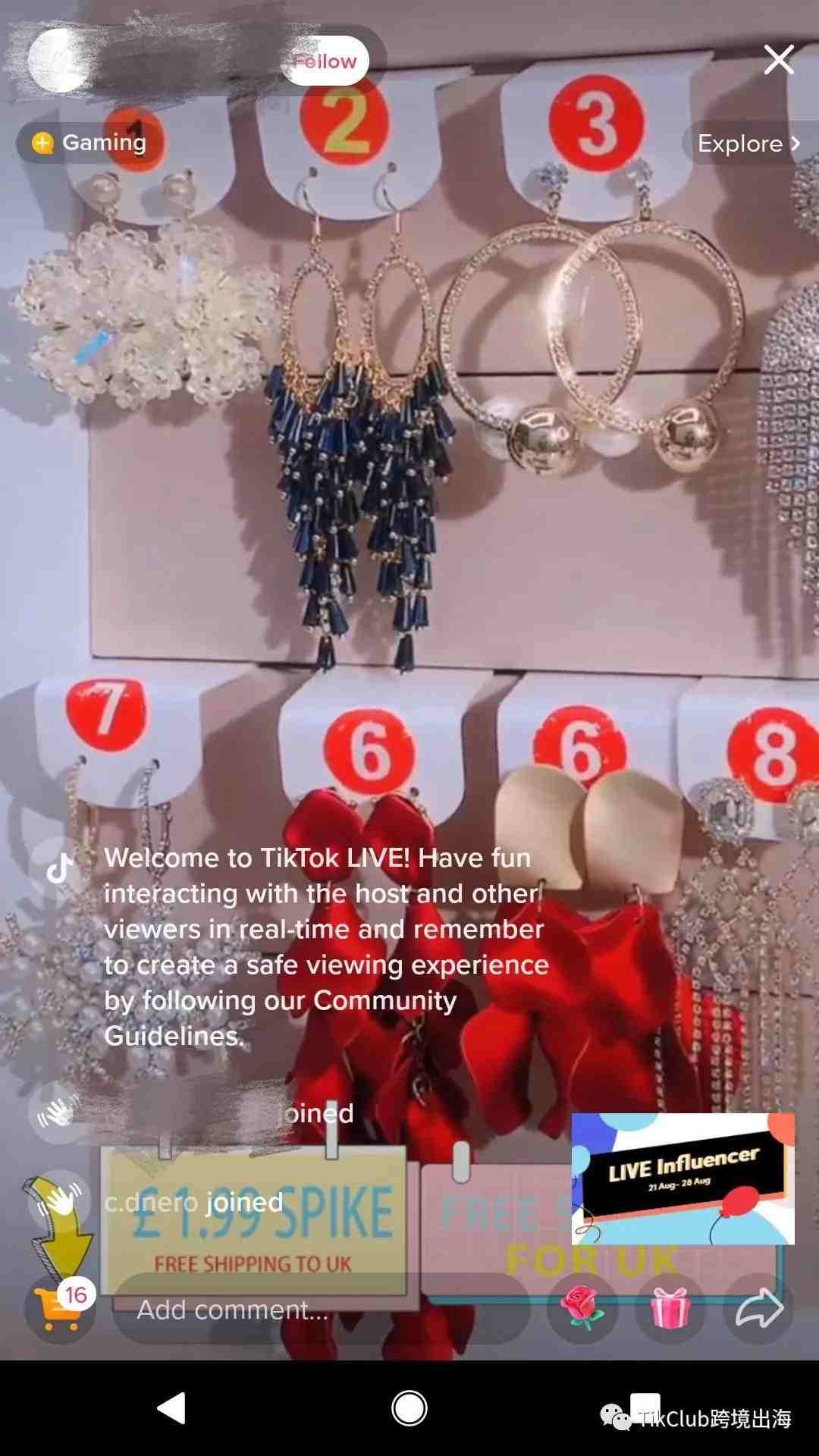Open the LIVE Influencer banner
The height and width of the screenshot is (1456, 819).
pyautogui.click(x=682, y=1178)
